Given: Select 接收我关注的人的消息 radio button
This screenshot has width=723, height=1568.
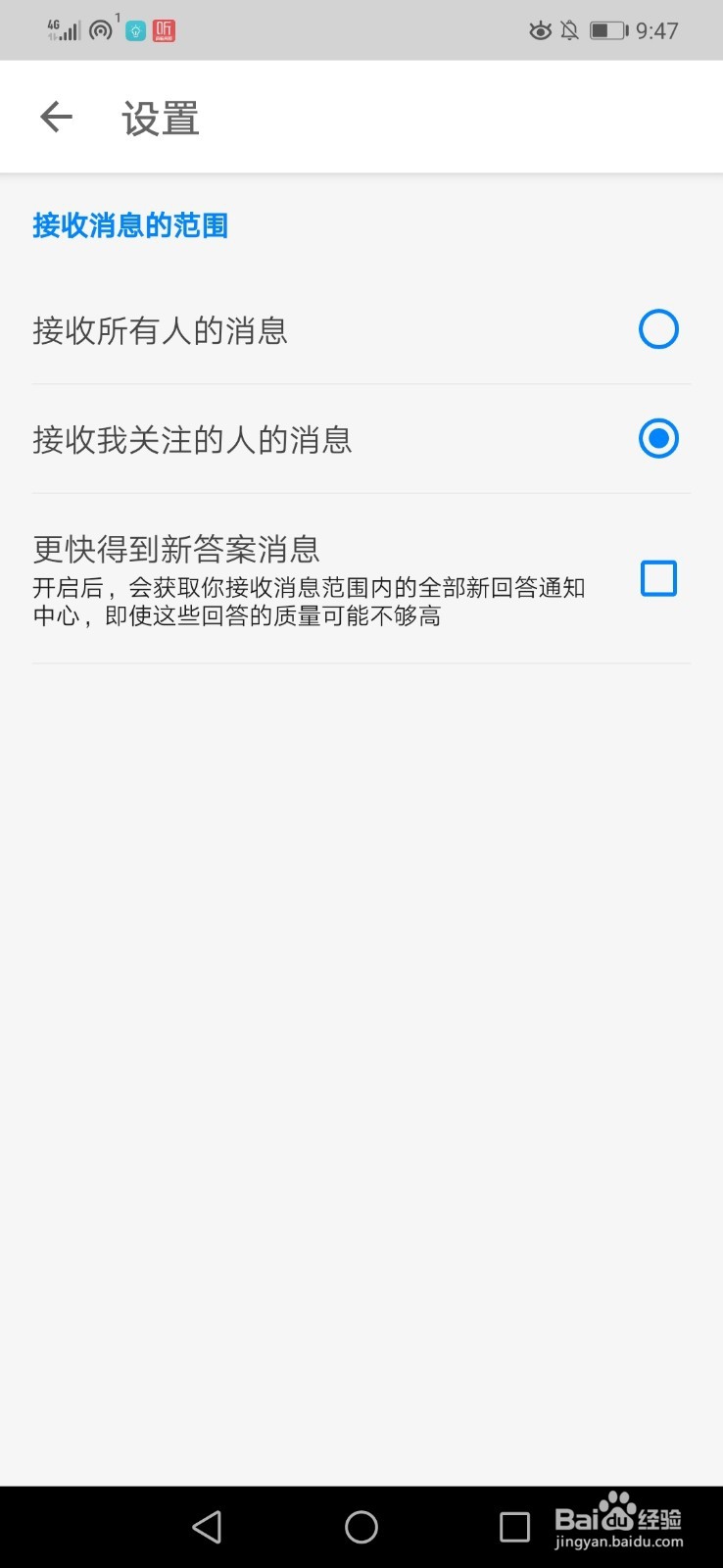Looking at the screenshot, I should pyautogui.click(x=657, y=439).
